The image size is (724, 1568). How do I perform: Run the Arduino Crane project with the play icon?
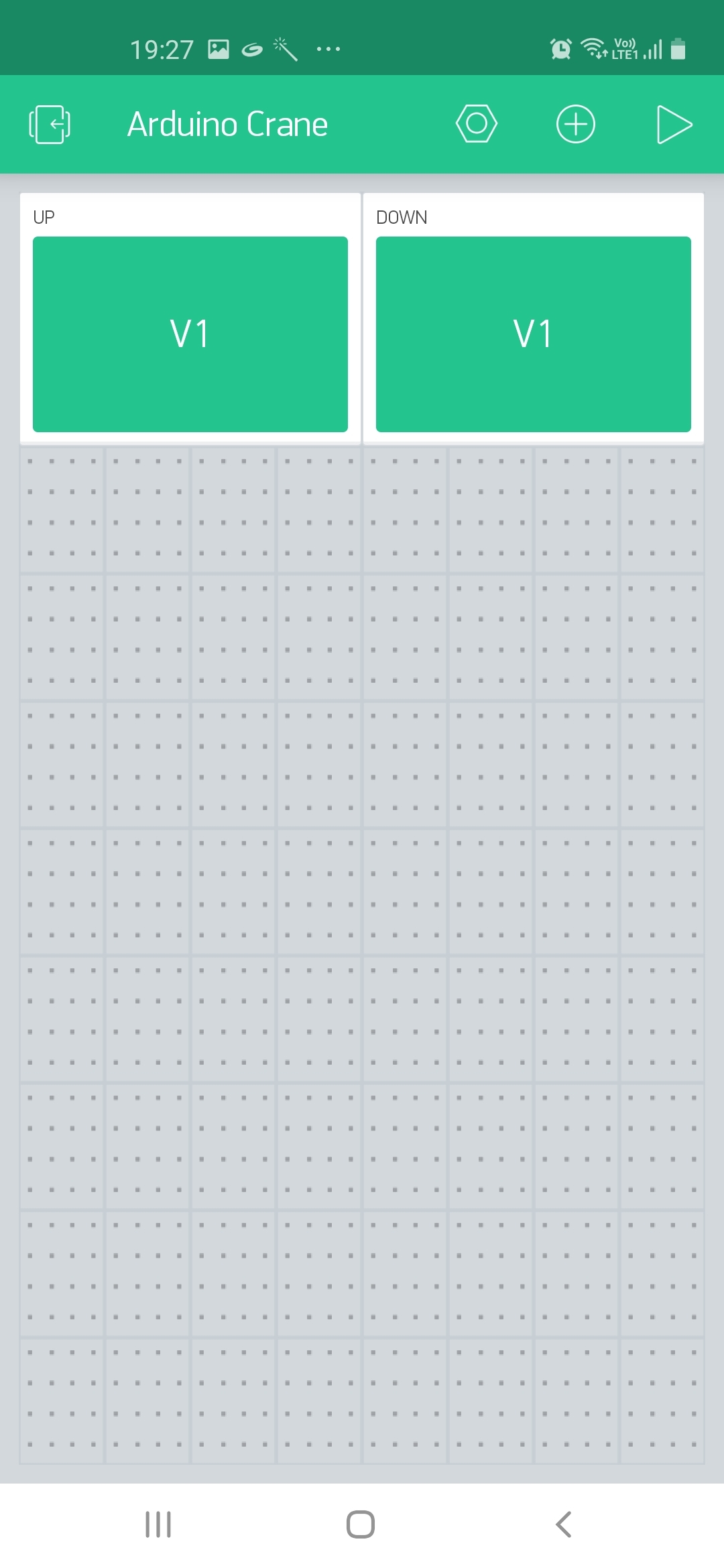click(x=674, y=124)
